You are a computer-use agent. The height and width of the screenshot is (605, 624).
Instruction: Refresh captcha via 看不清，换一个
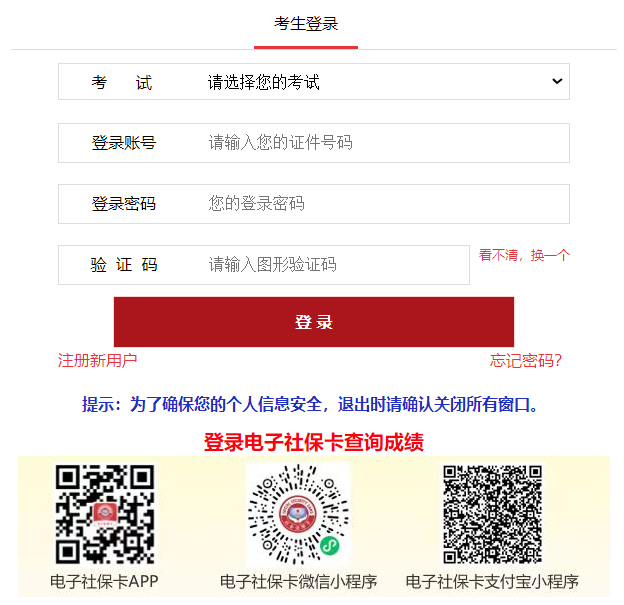pyautogui.click(x=524, y=255)
